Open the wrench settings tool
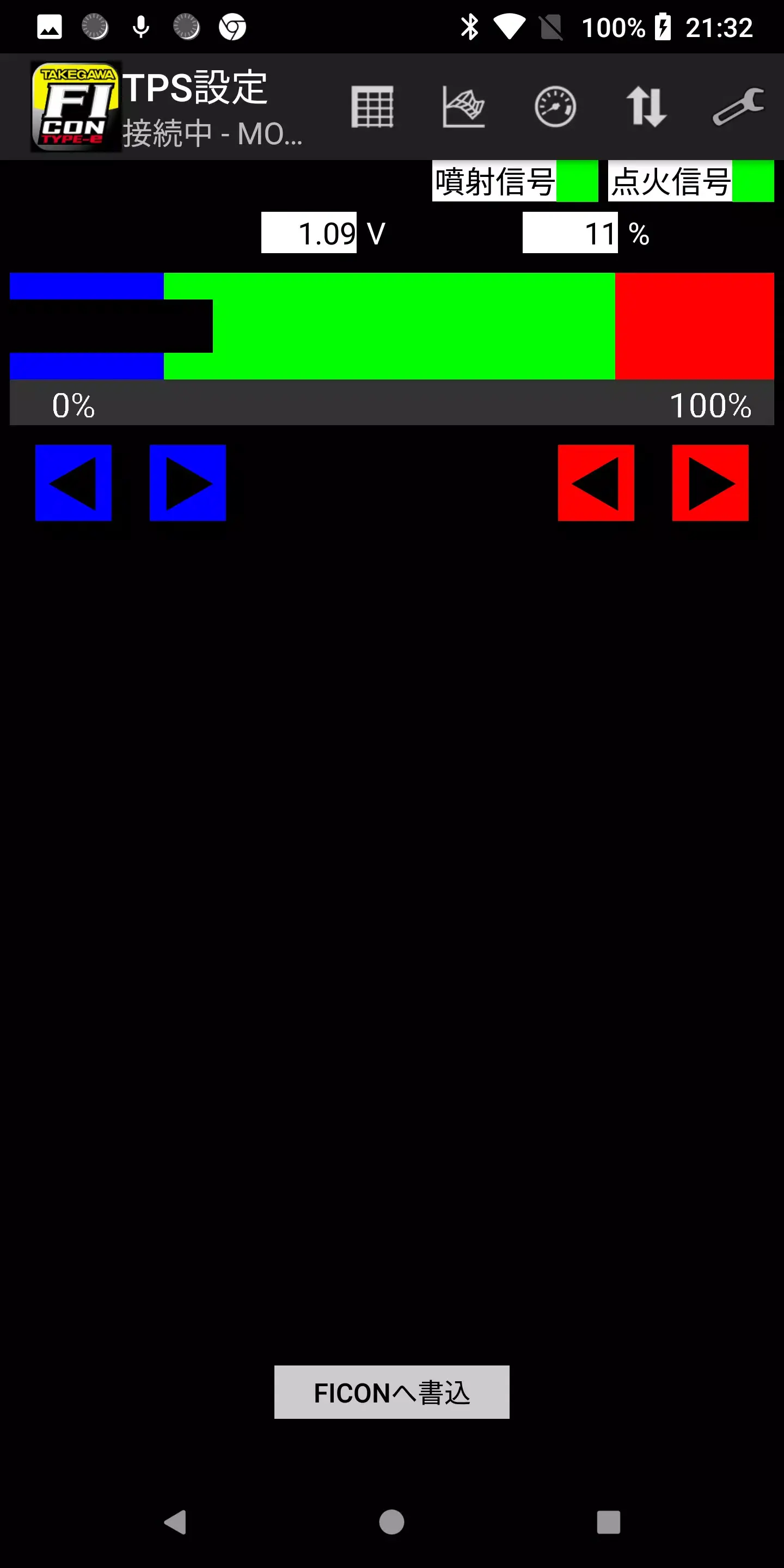Screen dimensions: 784x1568 (739, 107)
